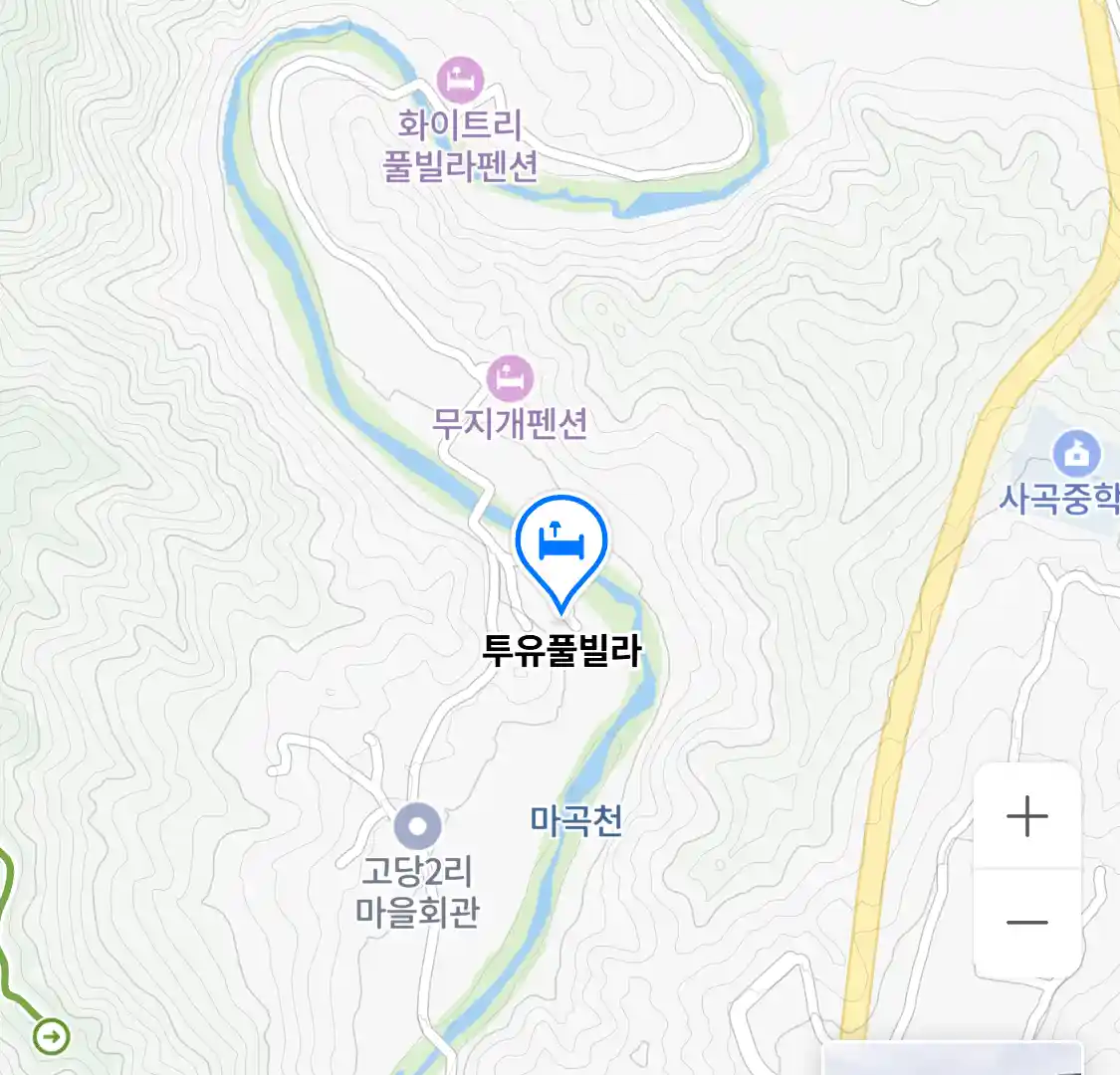Screen dimensions: 1120x1075
Task: Open the 화이트리 풀빌라펜션 lodging marker
Action: 460,81
